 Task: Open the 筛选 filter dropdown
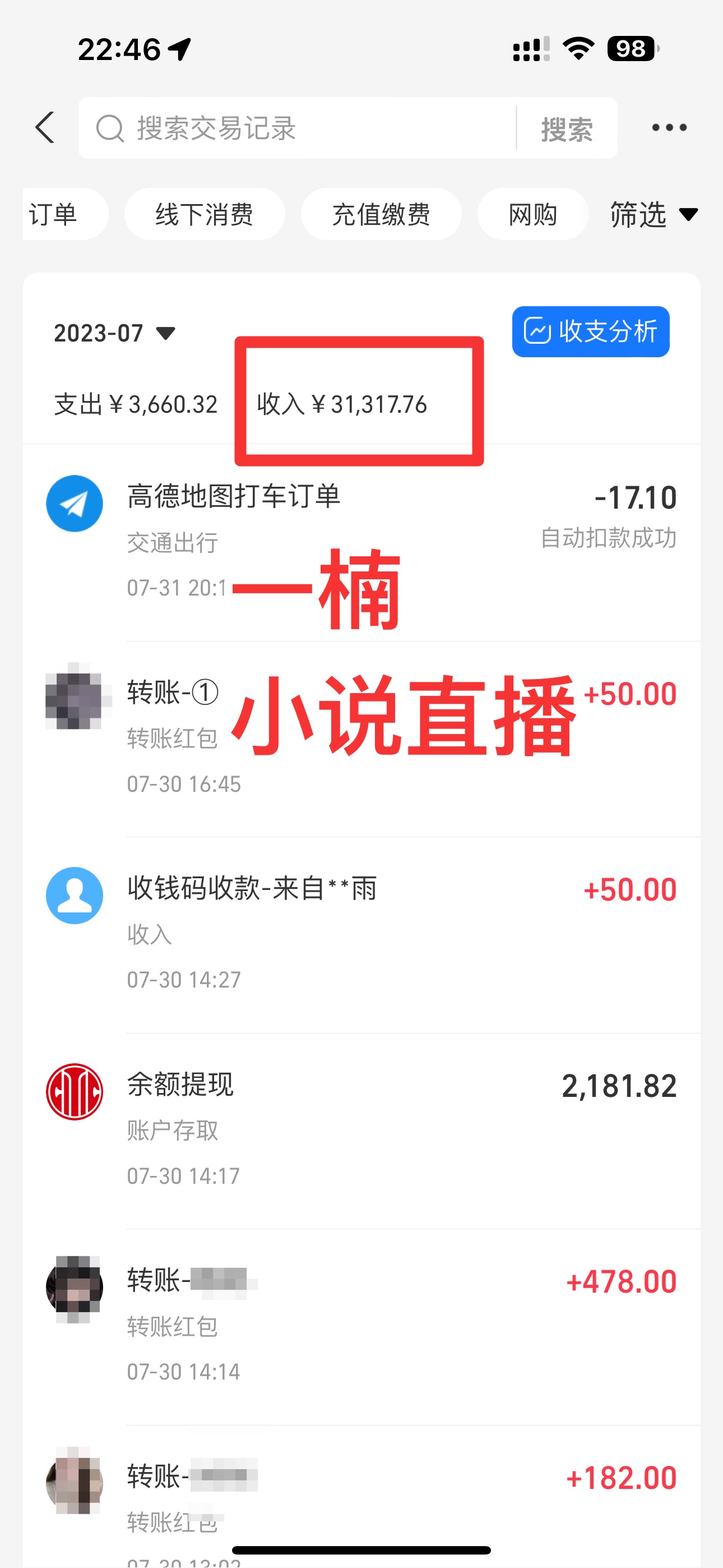point(651,214)
